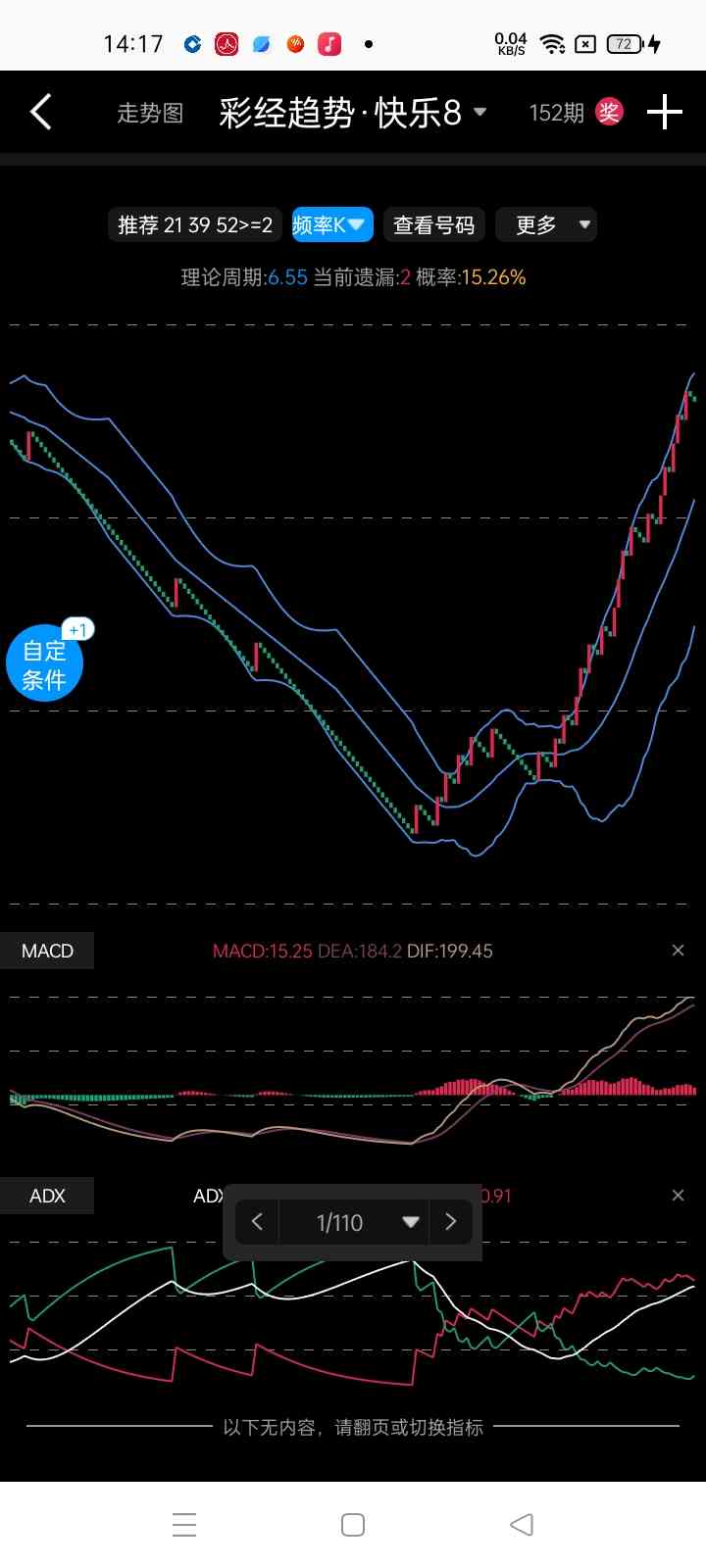Close the MACD indicator panel
This screenshot has height=1568, width=706.
678,951
